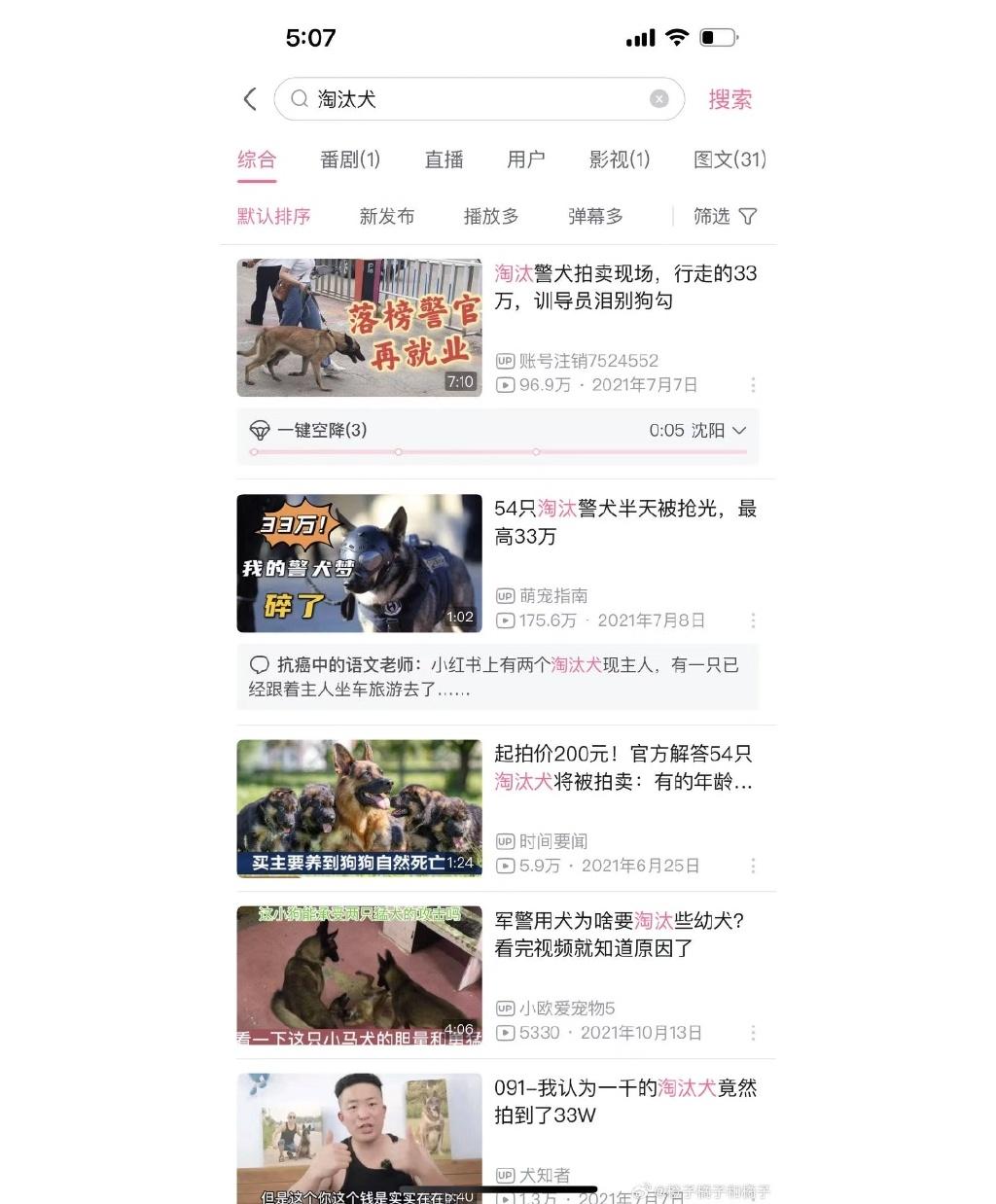Screen dimensions: 996x1204
Task: Open the 筛选 filter options
Action: (x=725, y=216)
